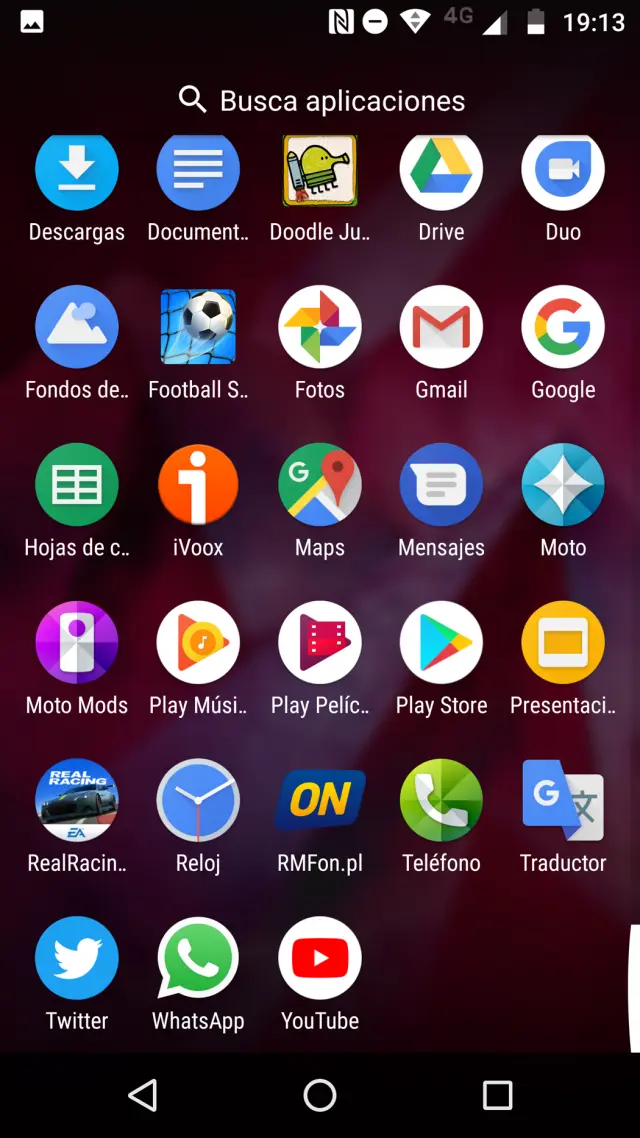Launch the Teléfono dialer

441,801
